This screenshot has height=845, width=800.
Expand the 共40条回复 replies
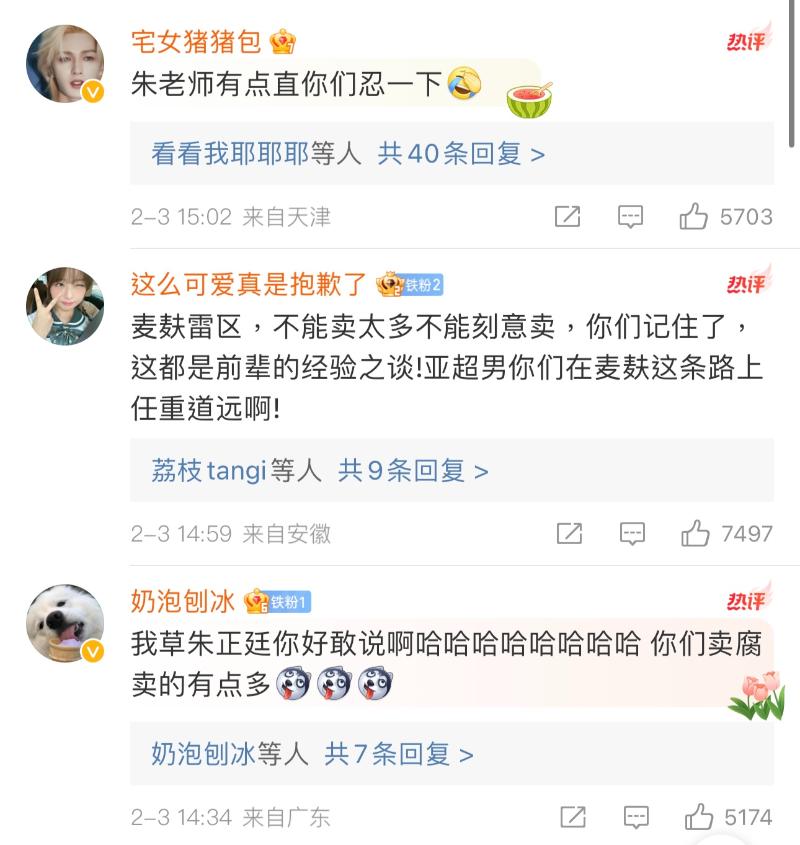[x=462, y=154]
